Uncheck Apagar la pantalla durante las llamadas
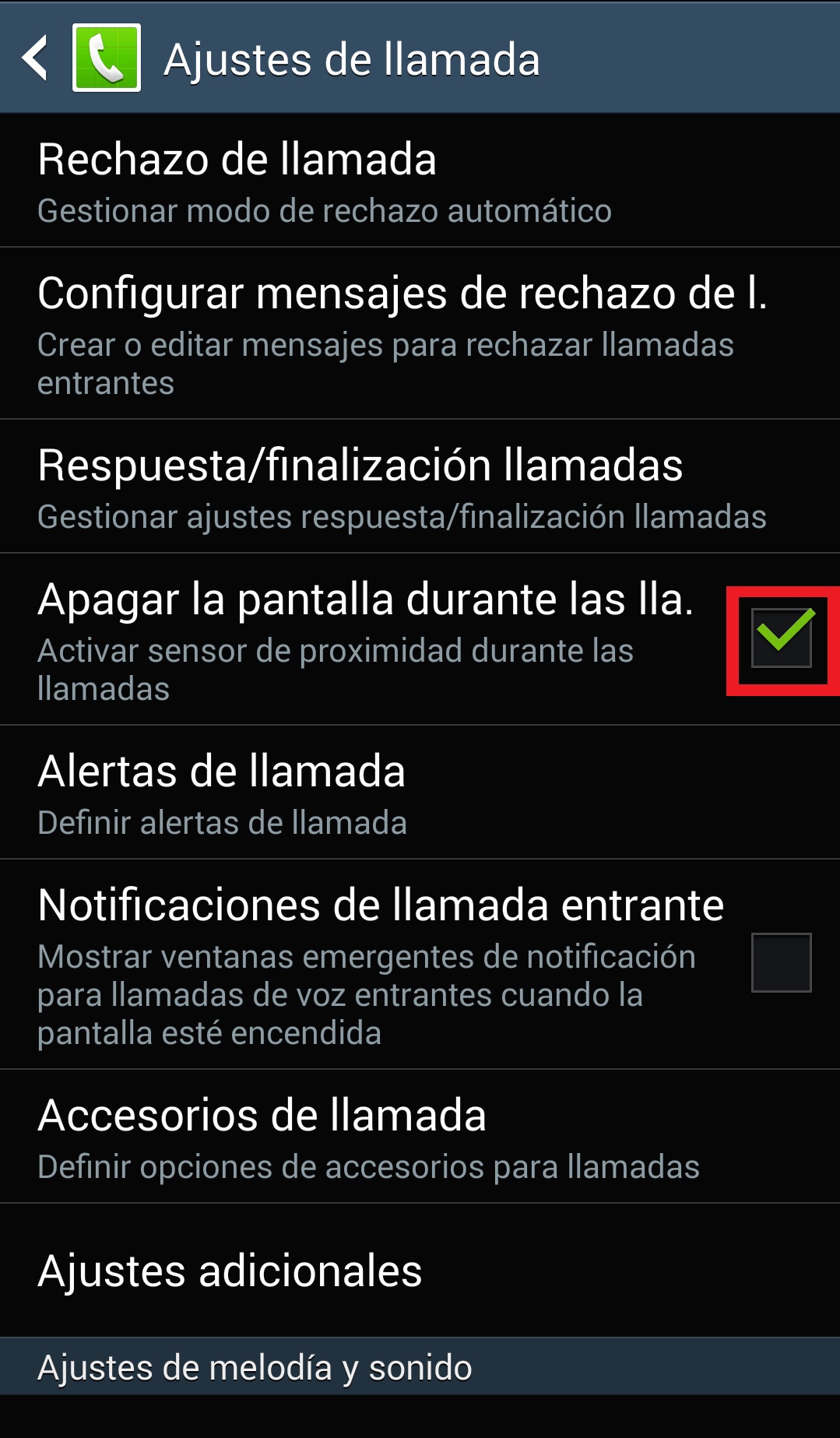 tap(782, 639)
